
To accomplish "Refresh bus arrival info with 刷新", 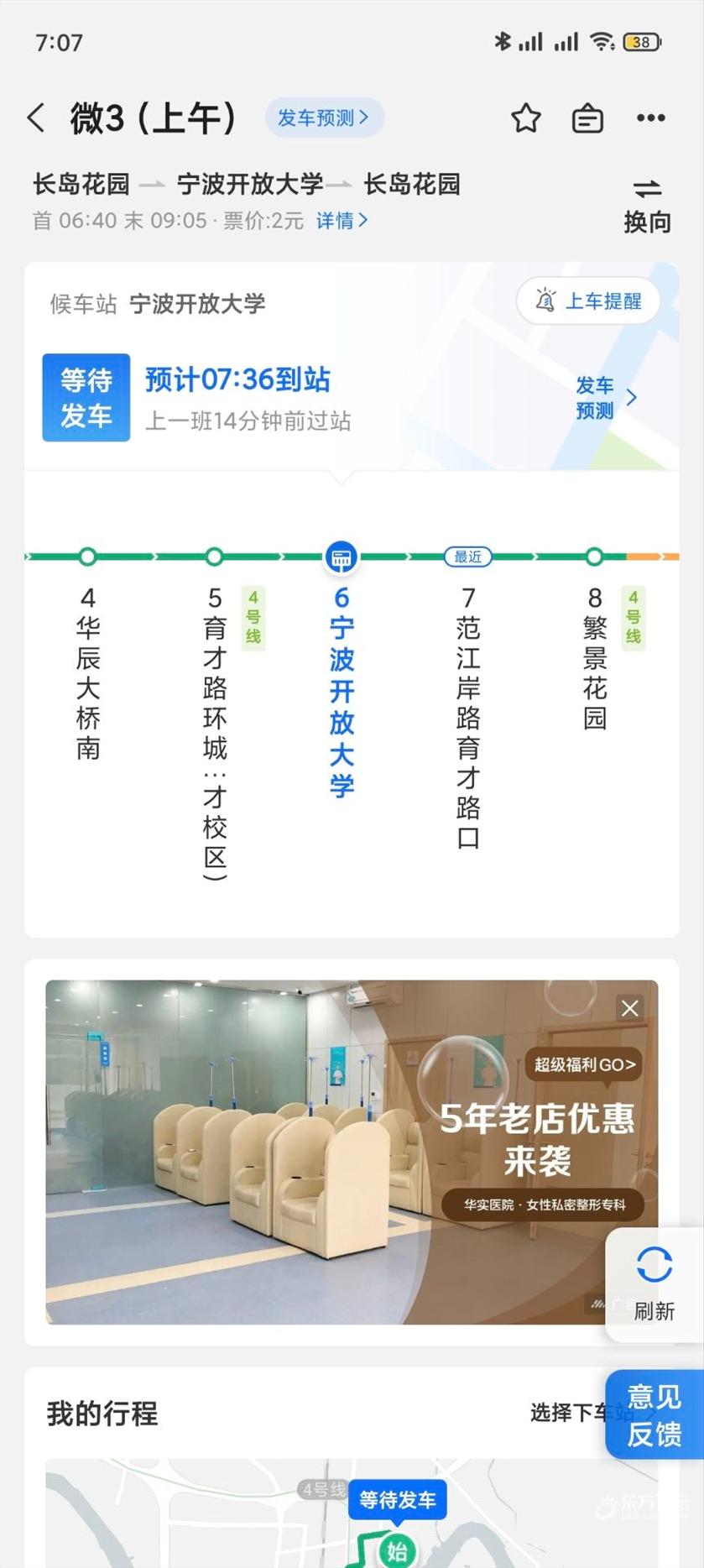I will (x=654, y=1281).
